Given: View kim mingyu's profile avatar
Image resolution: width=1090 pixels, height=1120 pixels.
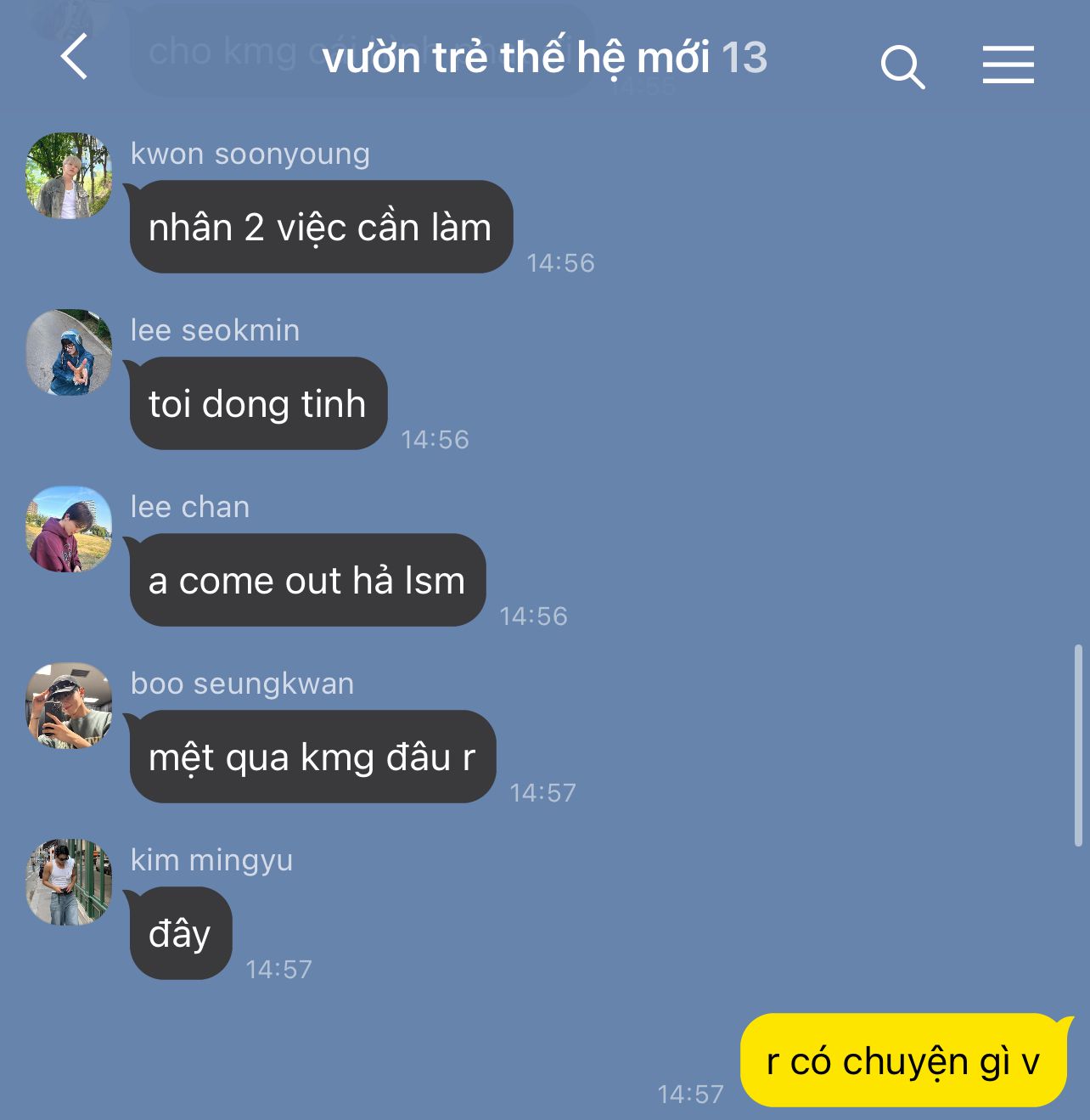Looking at the screenshot, I should [x=69, y=882].
